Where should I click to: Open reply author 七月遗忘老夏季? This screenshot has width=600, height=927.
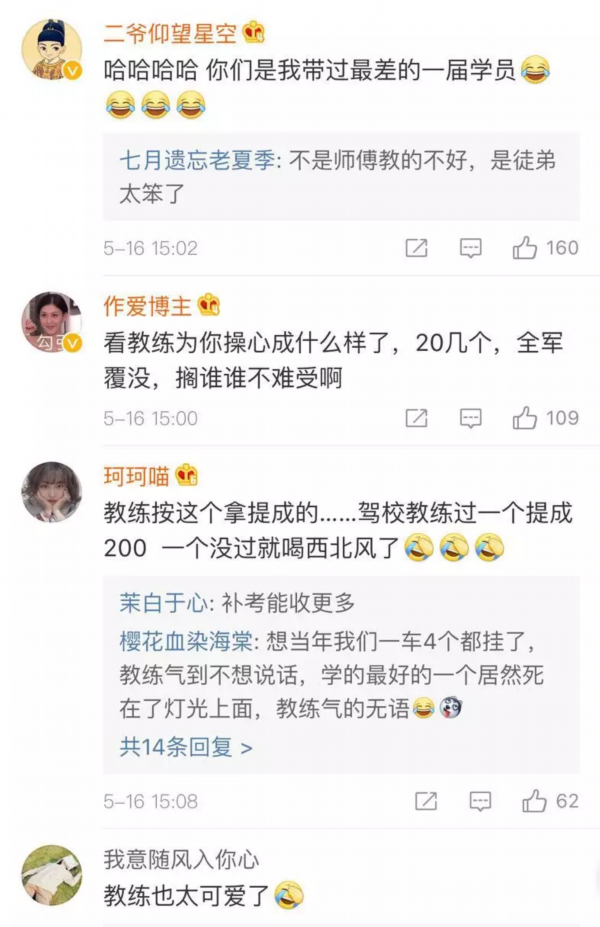[198, 160]
